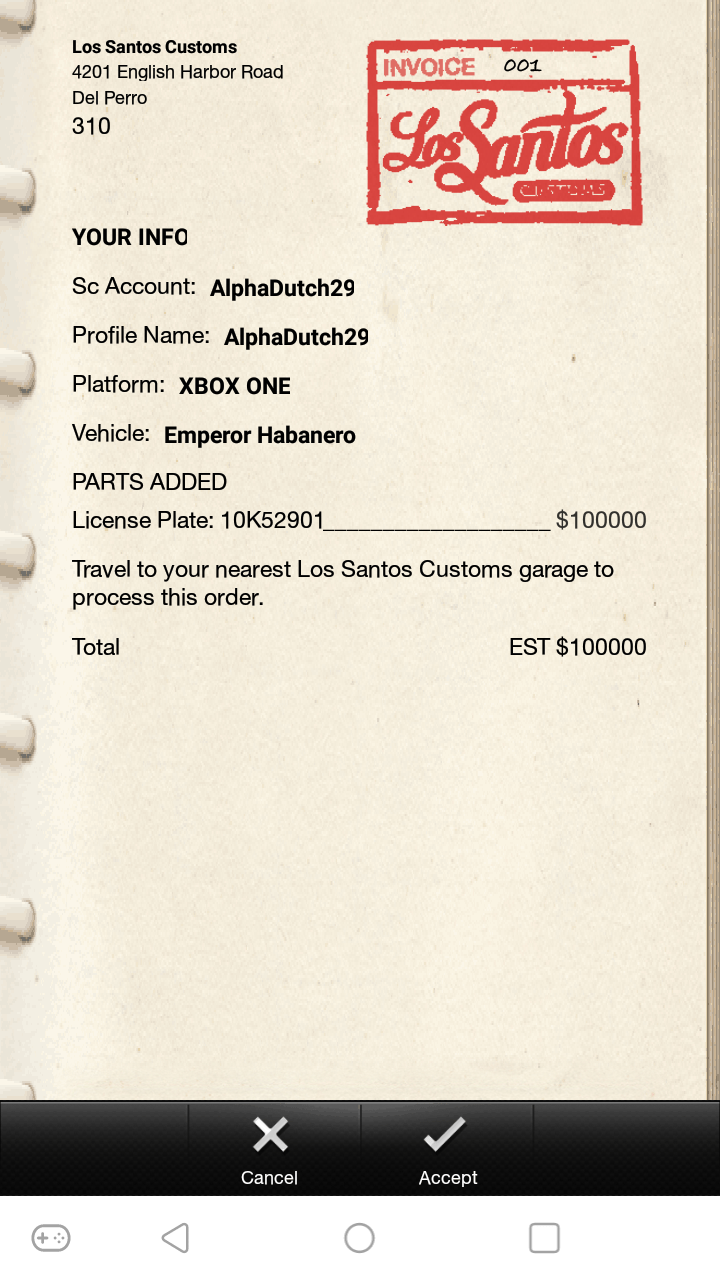Go back using the system back button
Screen dimensions: 720x1280
pyautogui.click(x=176, y=1238)
